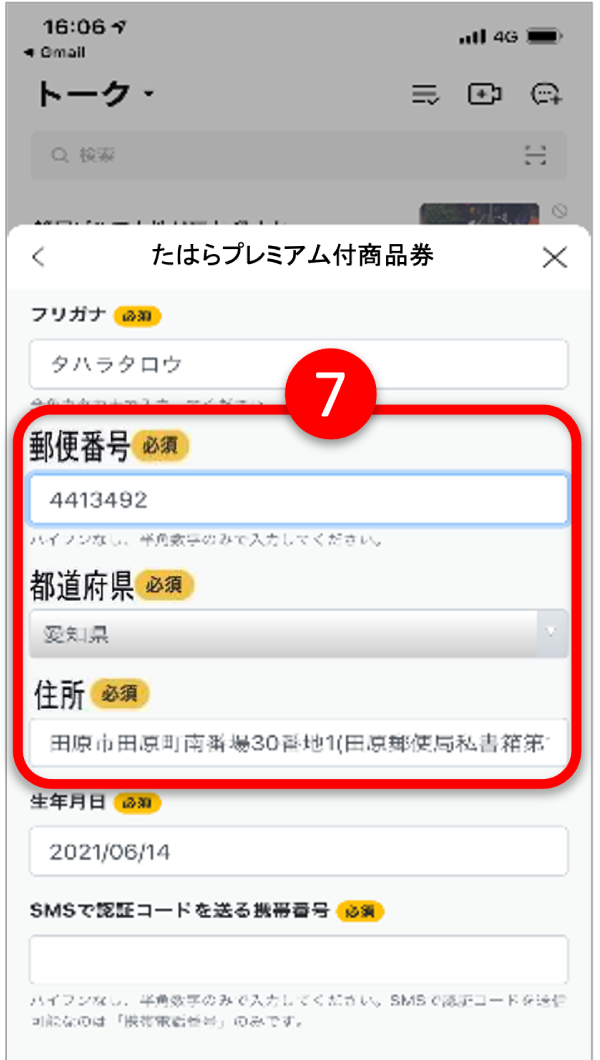Image resolution: width=600 pixels, height=1060 pixels.
Task: Enter the SMS mobile phone number field
Action: click(x=298, y=960)
